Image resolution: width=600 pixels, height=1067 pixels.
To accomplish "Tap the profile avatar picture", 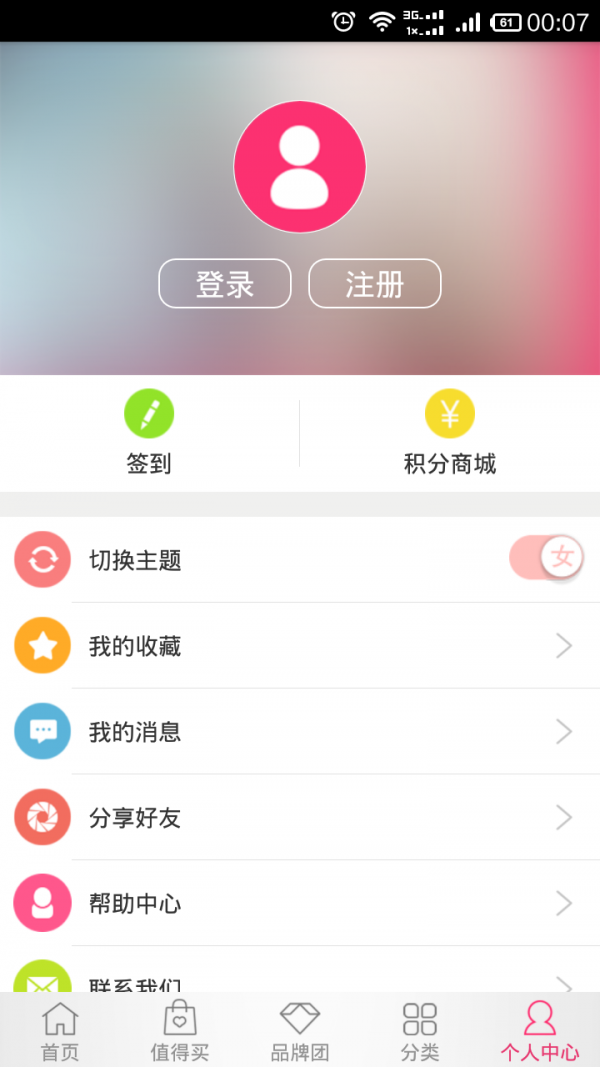I will 299,167.
